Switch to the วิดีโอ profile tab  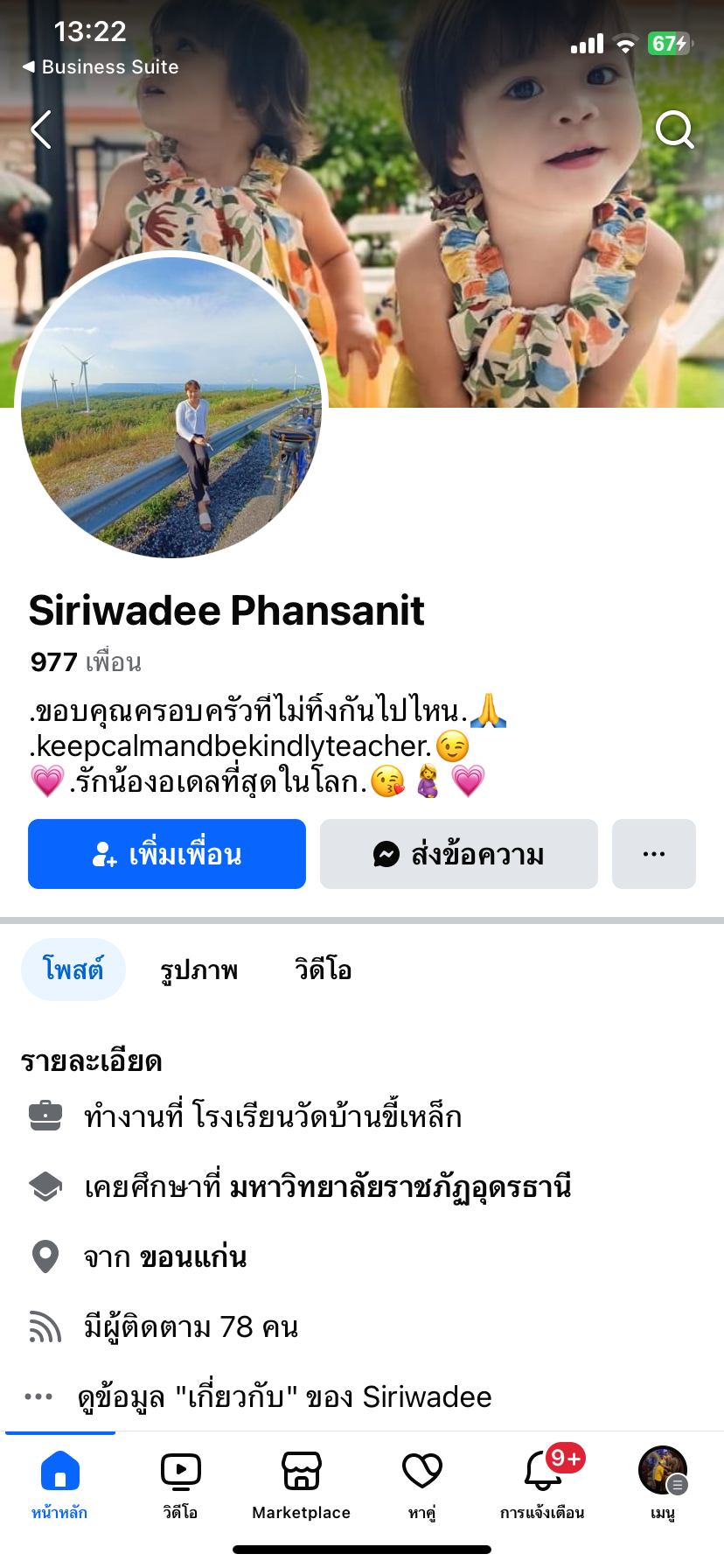click(323, 969)
